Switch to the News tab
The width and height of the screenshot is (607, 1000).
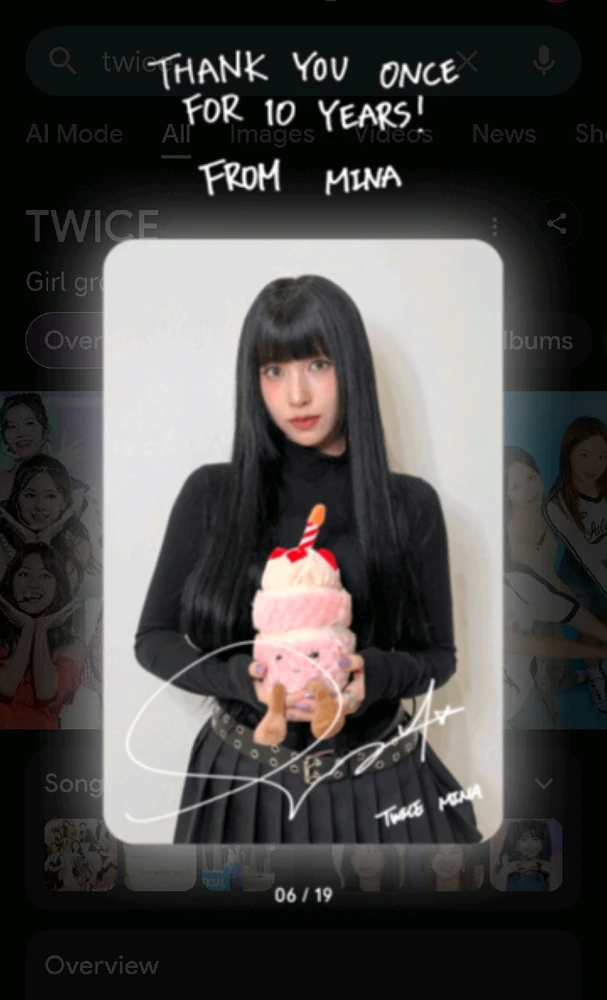[503, 134]
